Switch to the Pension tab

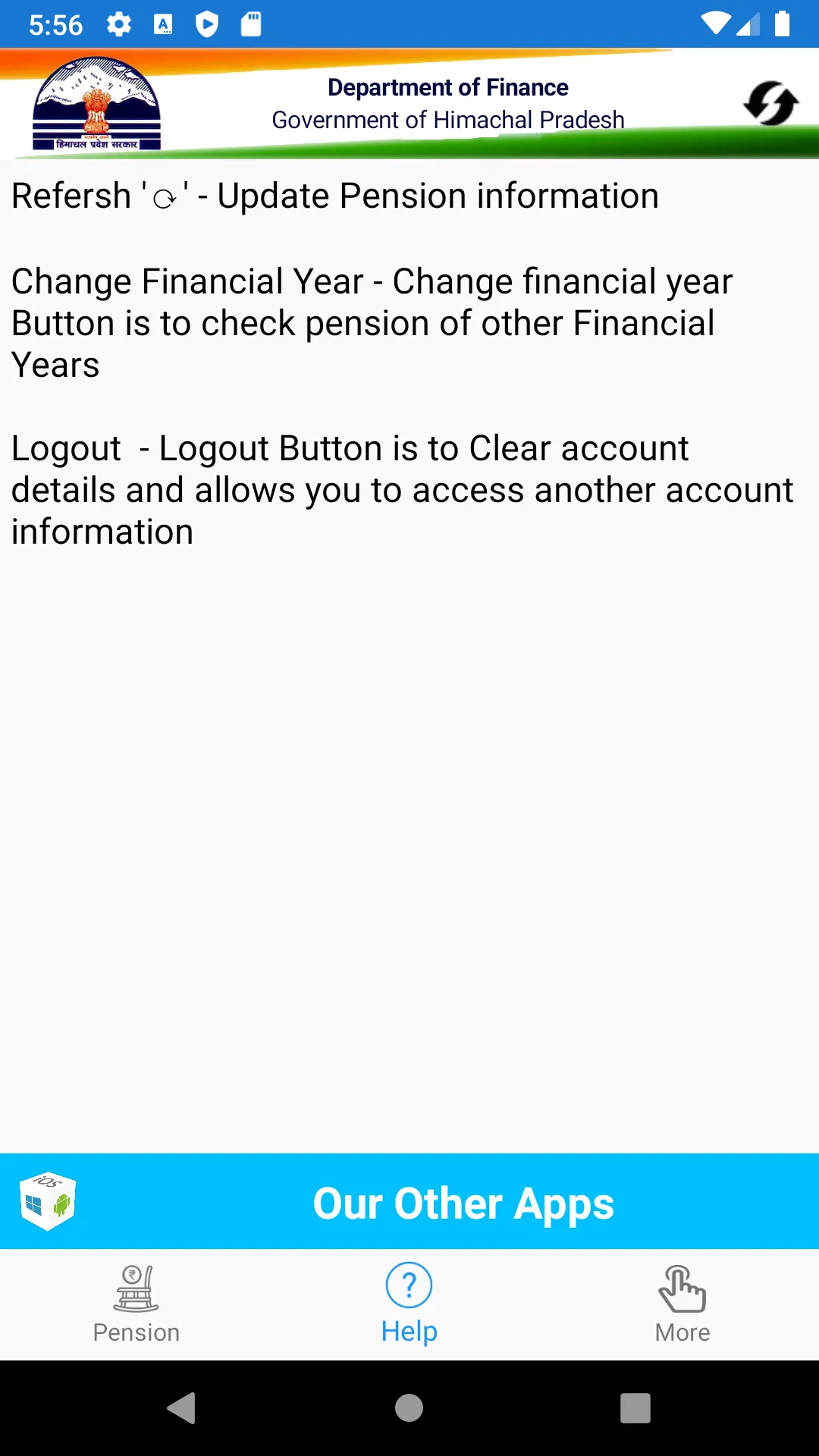pos(136,1304)
